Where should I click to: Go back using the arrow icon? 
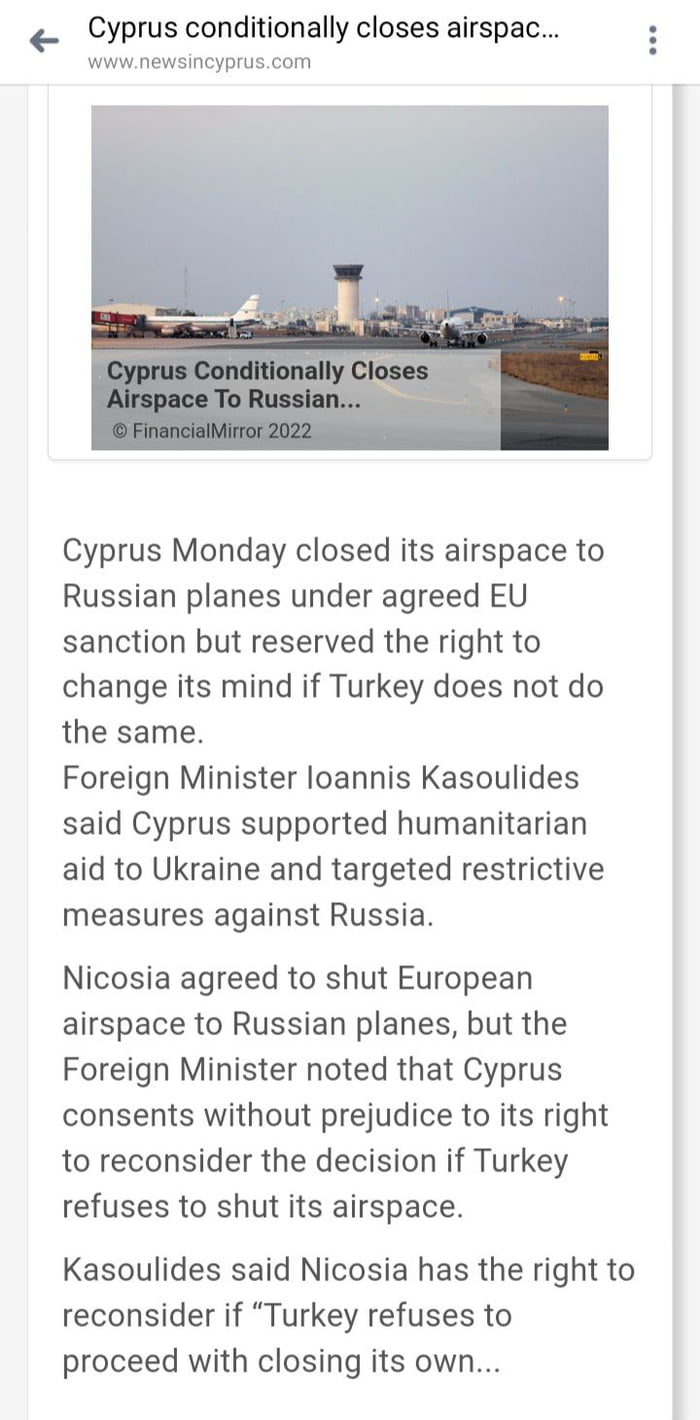(x=43, y=41)
